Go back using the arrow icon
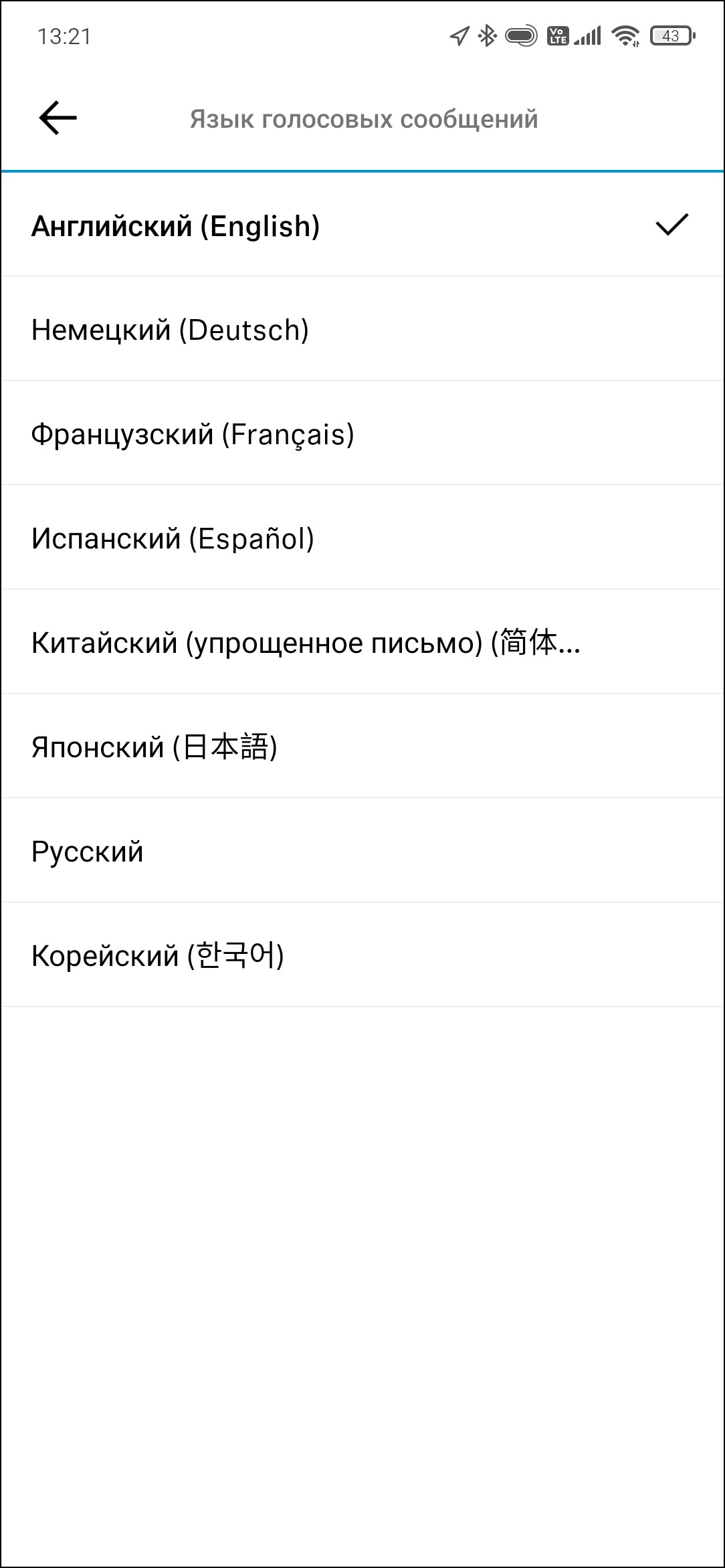The height and width of the screenshot is (1568, 725). (x=58, y=118)
